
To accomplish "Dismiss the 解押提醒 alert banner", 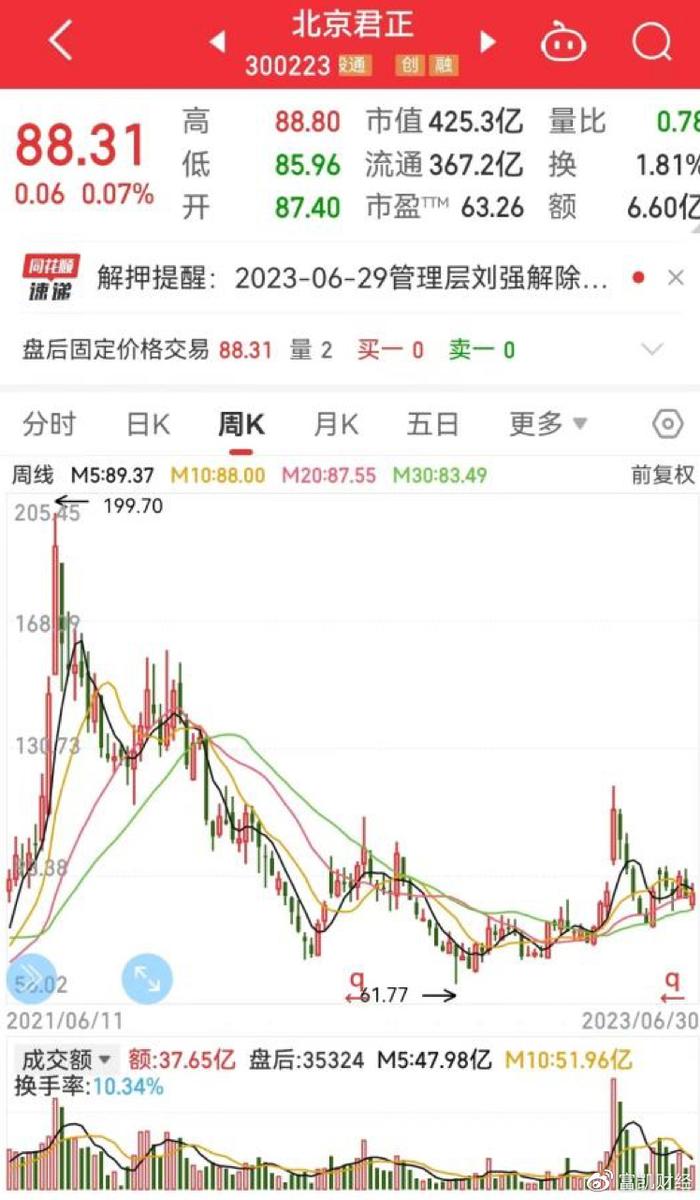I will (675, 277).
